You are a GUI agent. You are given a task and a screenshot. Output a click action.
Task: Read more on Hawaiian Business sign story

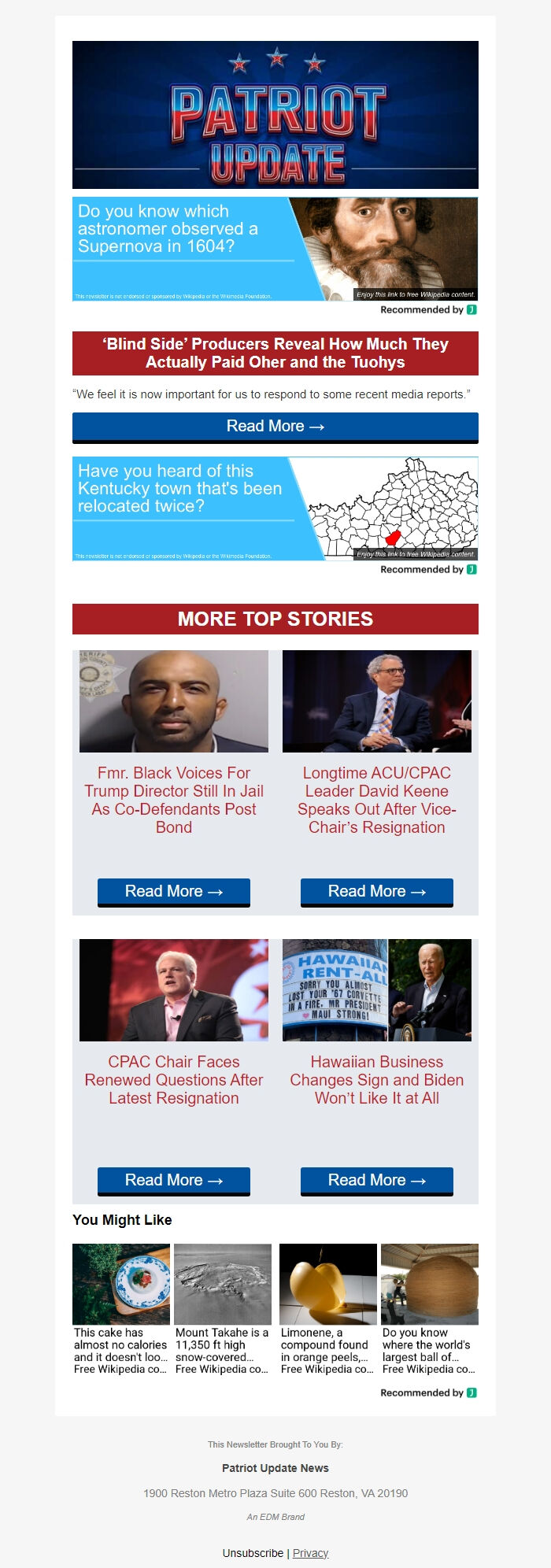coord(377,1181)
